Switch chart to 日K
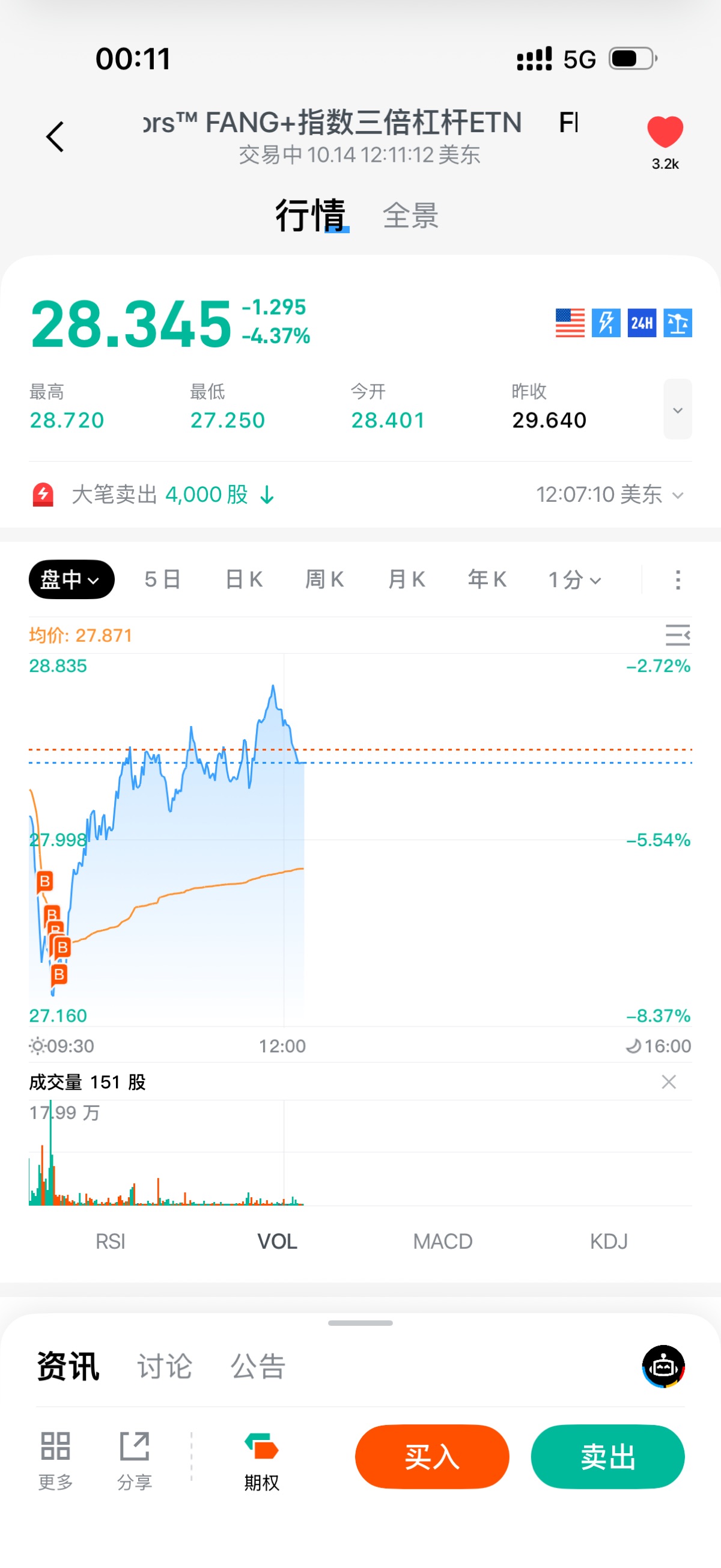Viewport: 721px width, 1568px height. (244, 579)
